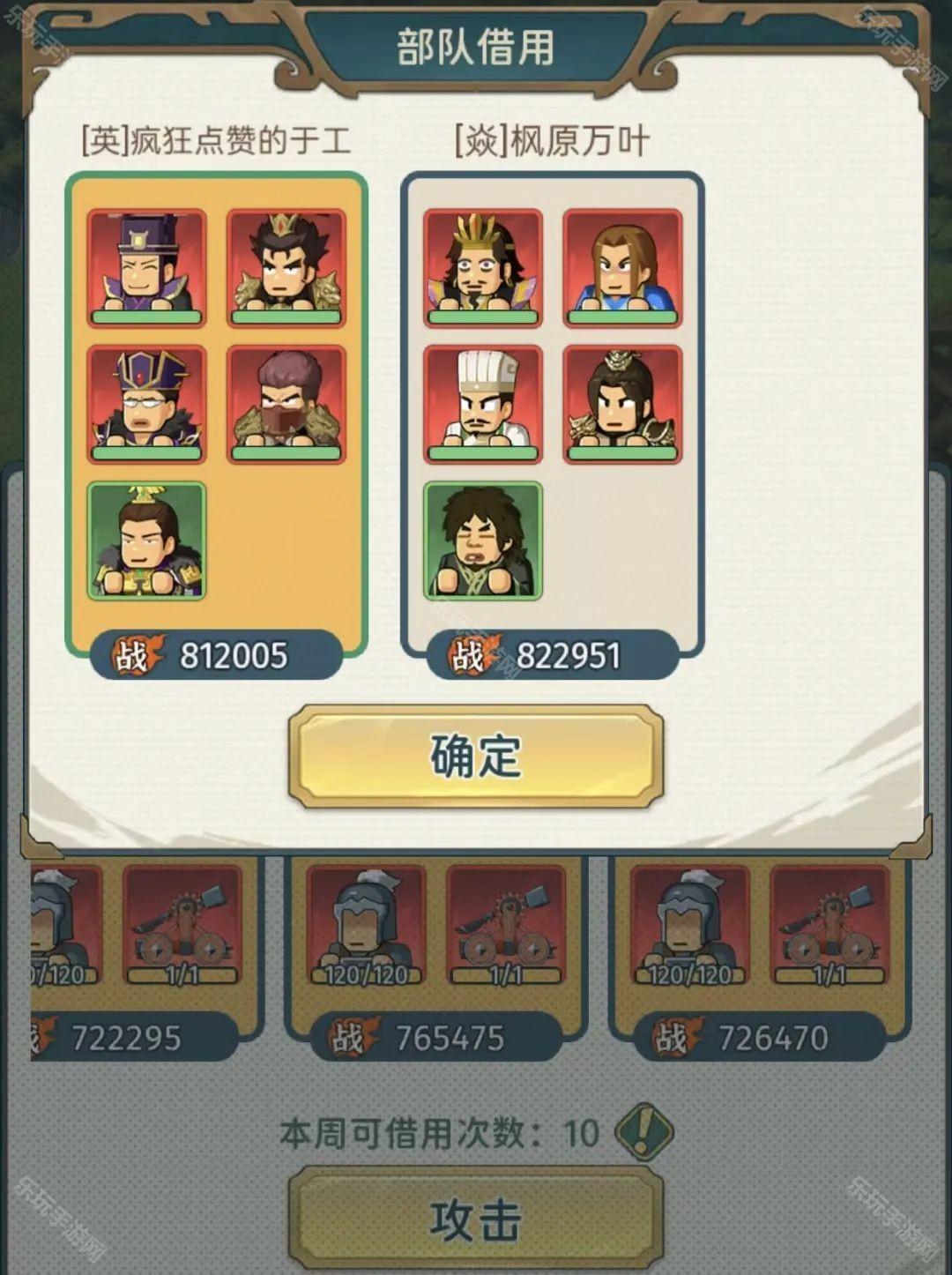This screenshot has width=952, height=1275.
Task: Tap the 攻击 attack button
Action: [x=475, y=1219]
